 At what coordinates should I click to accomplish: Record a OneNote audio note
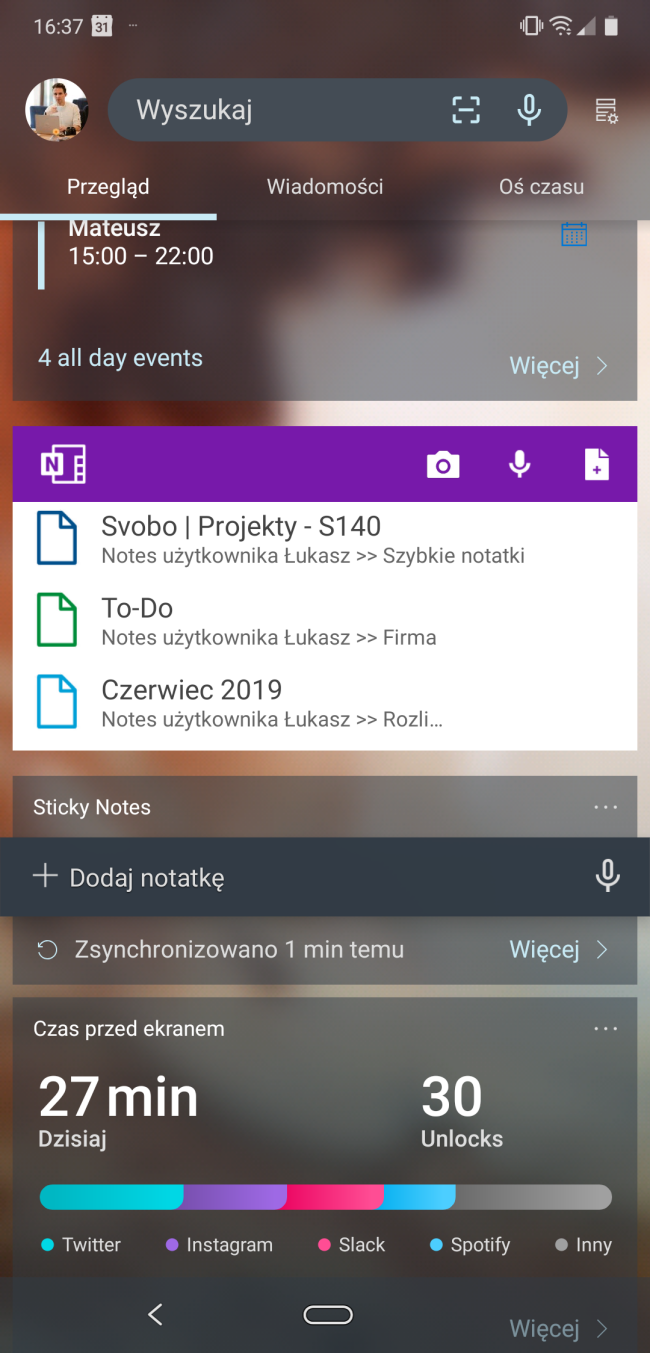pyautogui.click(x=519, y=465)
